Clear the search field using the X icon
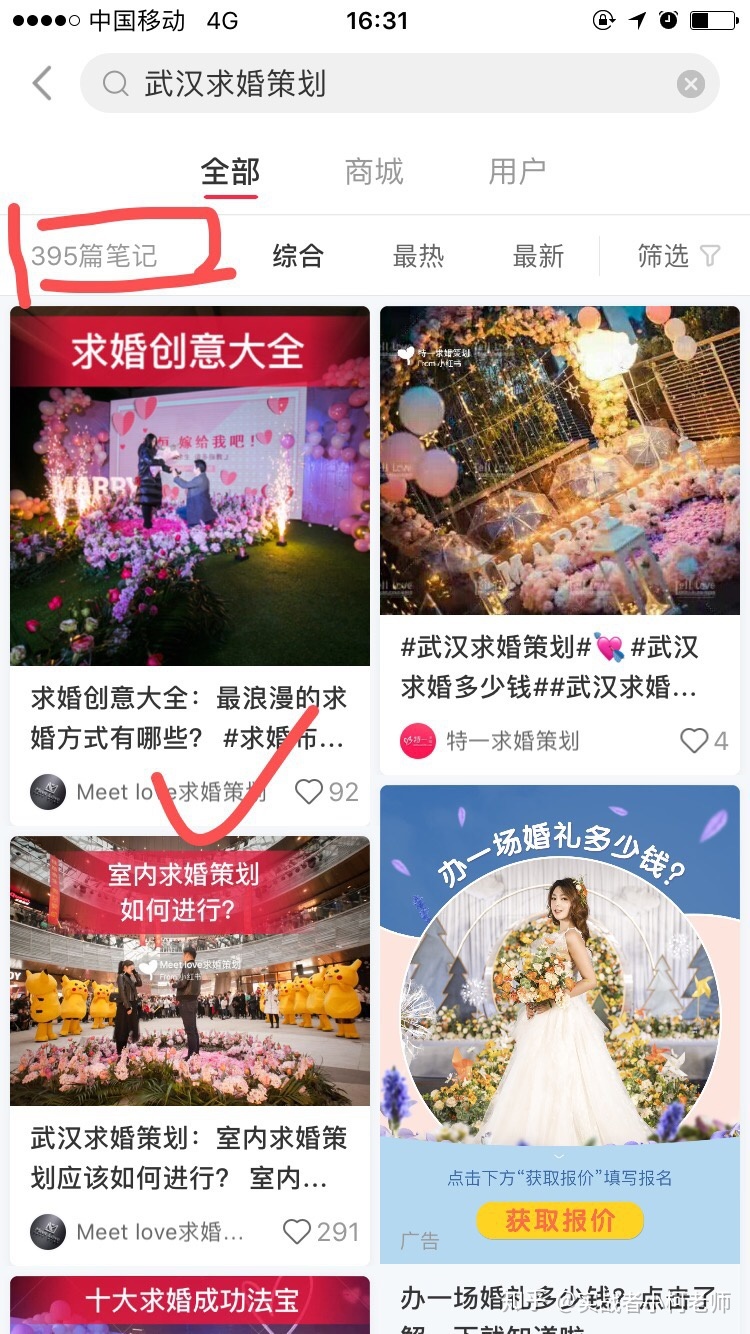Screen dimensions: 750x1334 690,83
